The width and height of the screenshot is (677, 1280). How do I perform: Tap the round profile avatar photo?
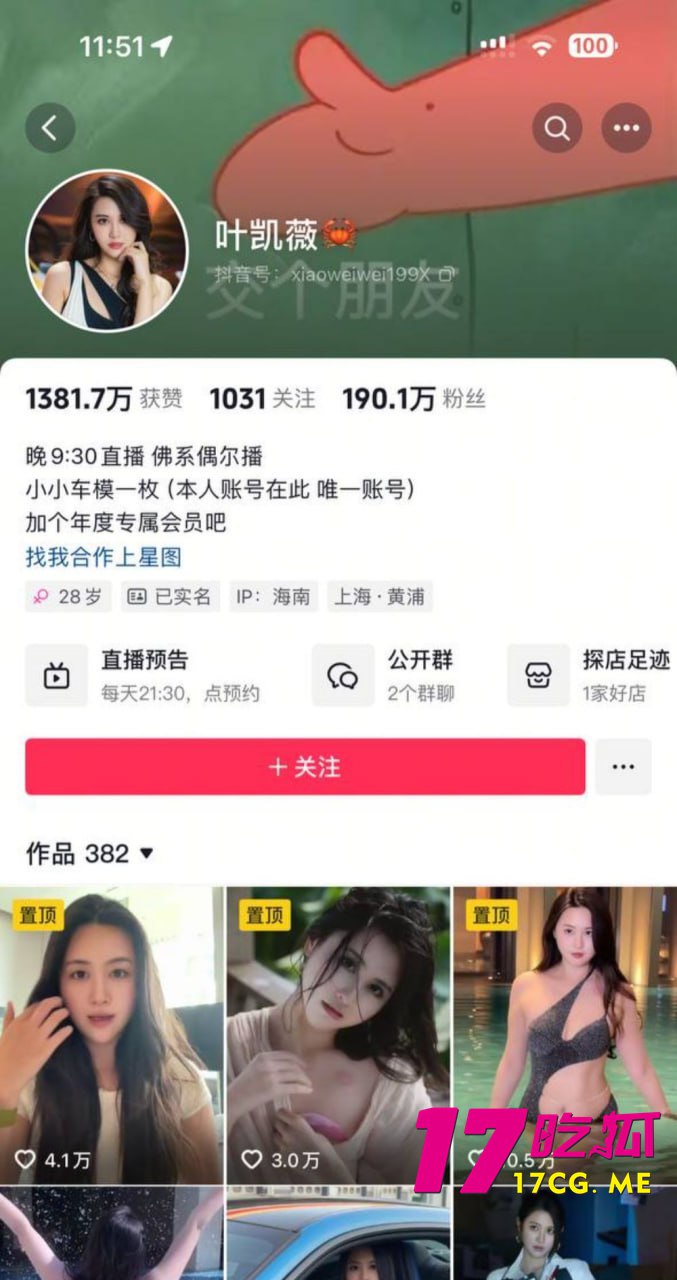pyautogui.click(x=106, y=250)
